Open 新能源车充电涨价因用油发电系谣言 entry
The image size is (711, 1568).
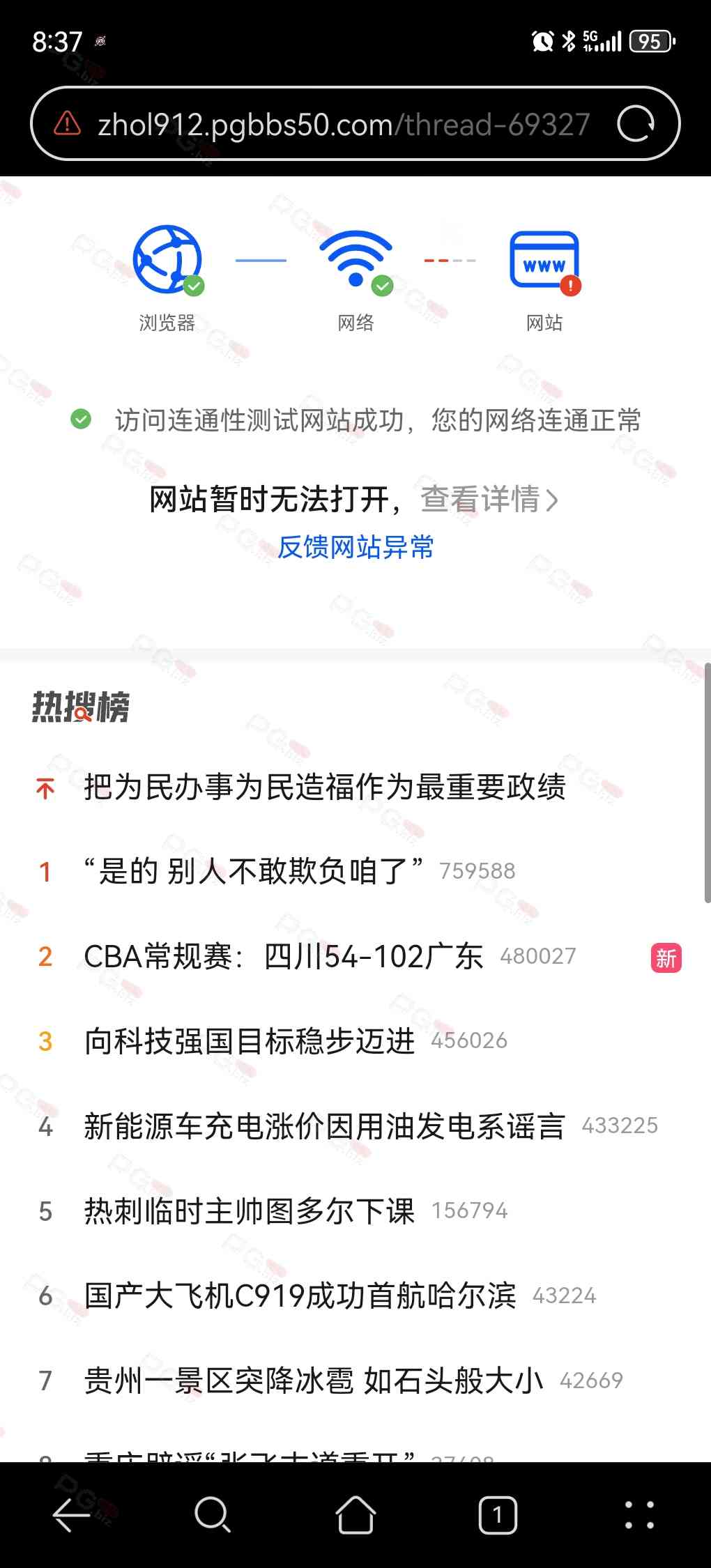324,1126
